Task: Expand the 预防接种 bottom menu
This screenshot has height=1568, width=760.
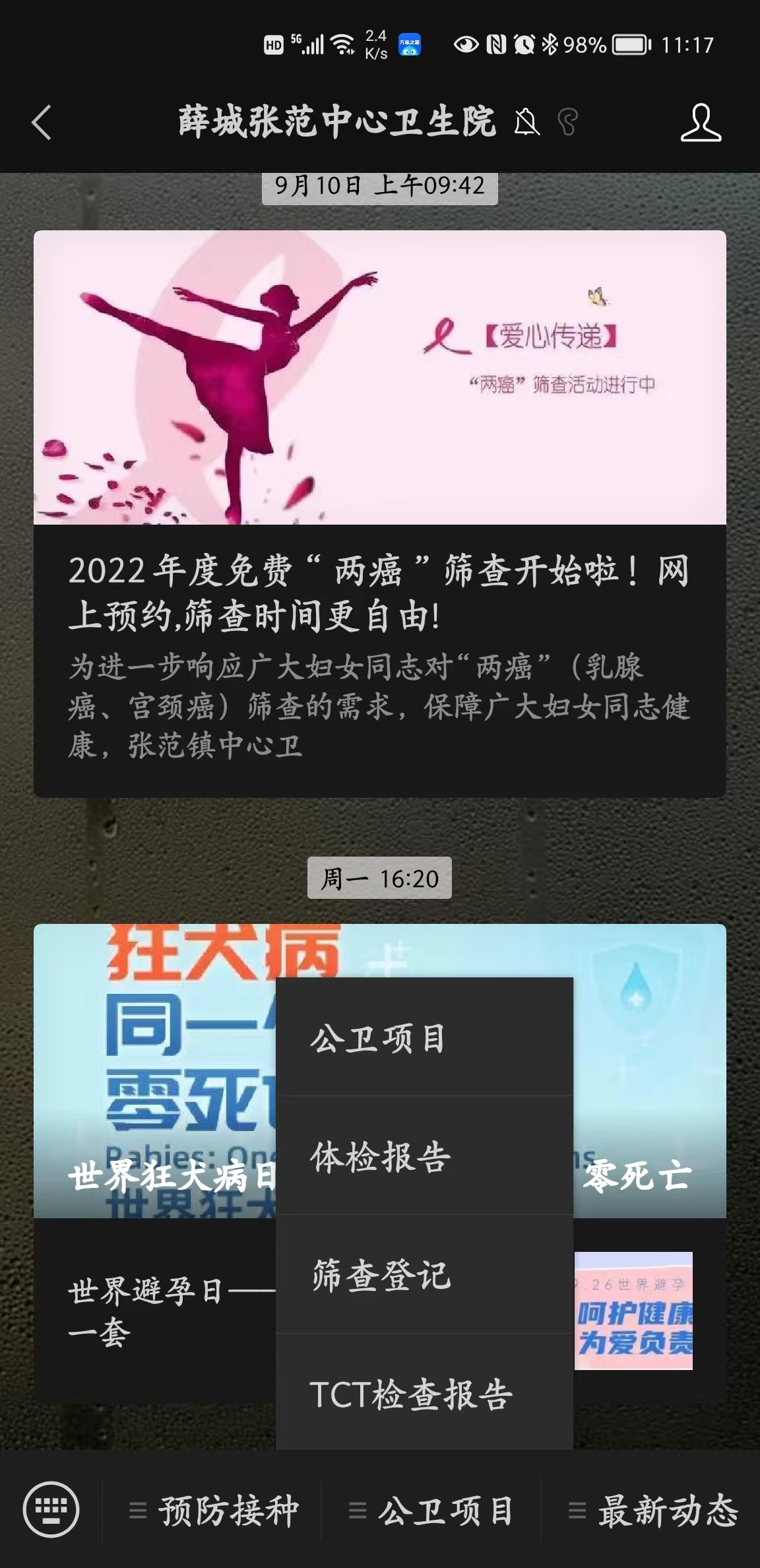Action: (x=214, y=1510)
